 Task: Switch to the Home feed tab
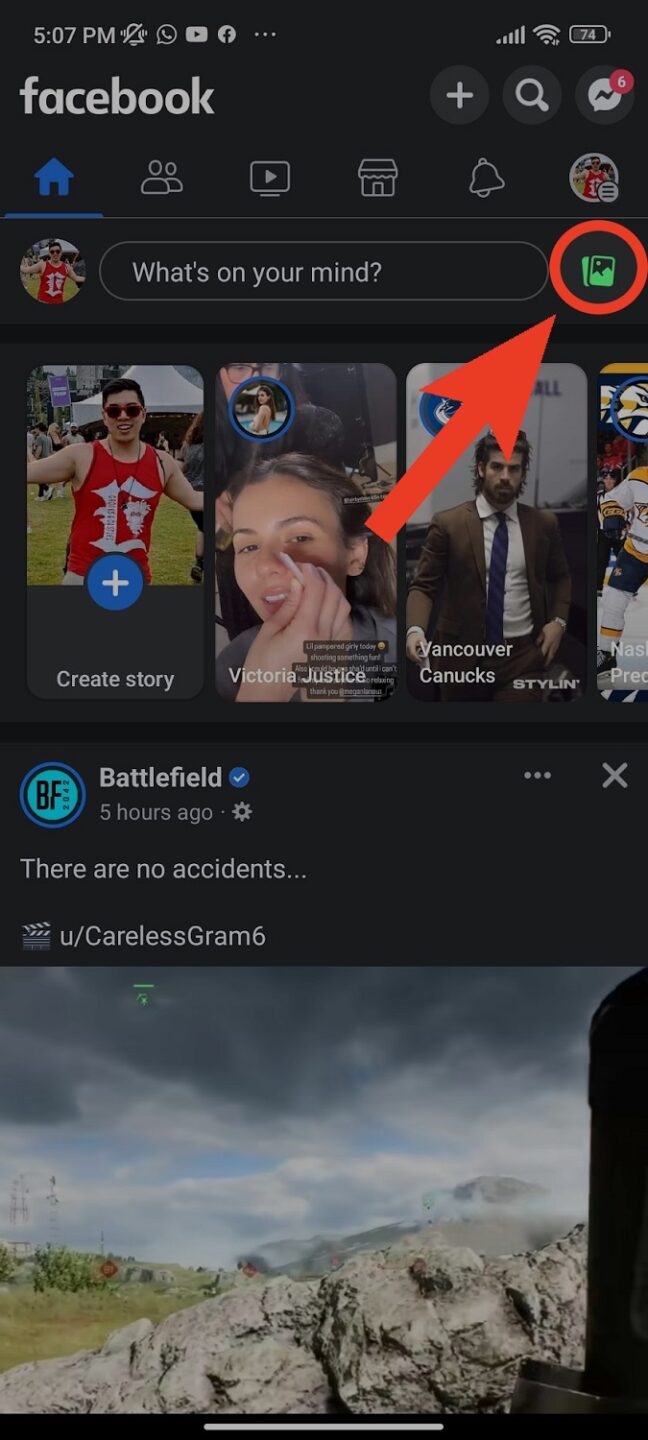tap(54, 179)
